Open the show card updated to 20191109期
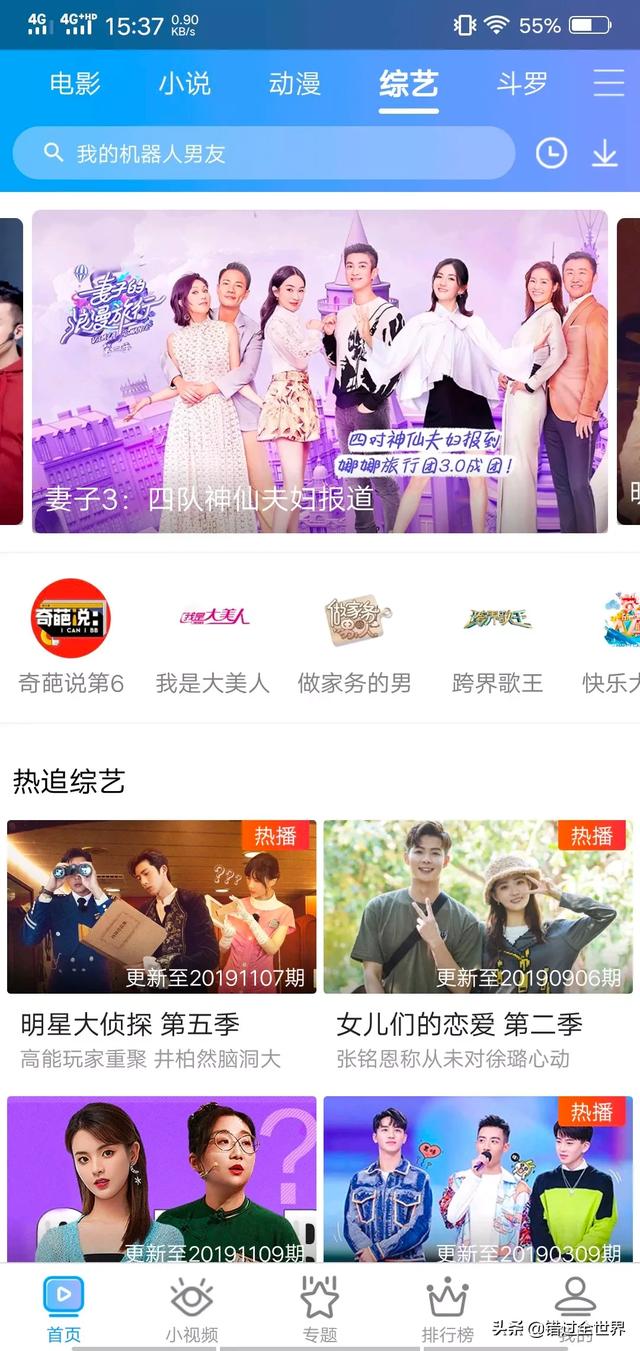The image size is (640, 1351). click(x=162, y=1180)
